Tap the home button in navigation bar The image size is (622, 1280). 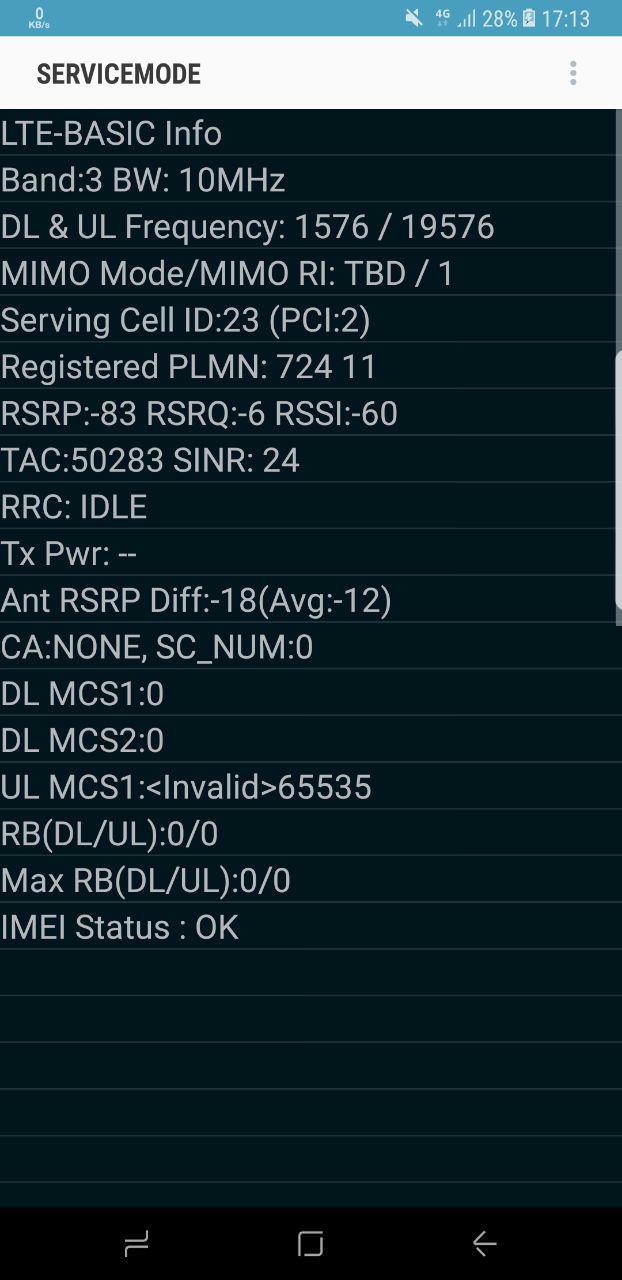[311, 1243]
